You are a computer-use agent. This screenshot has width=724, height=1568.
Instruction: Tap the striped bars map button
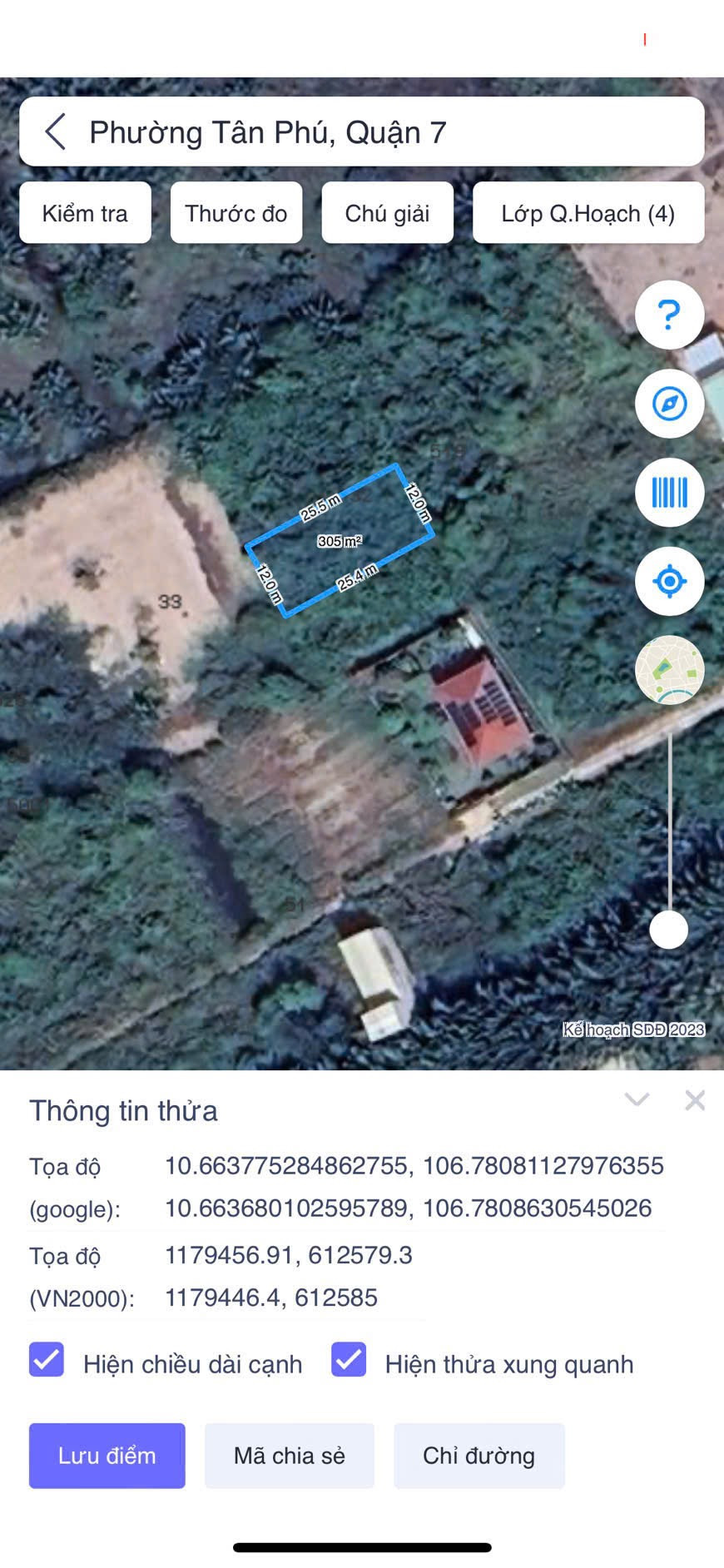pyautogui.click(x=669, y=492)
